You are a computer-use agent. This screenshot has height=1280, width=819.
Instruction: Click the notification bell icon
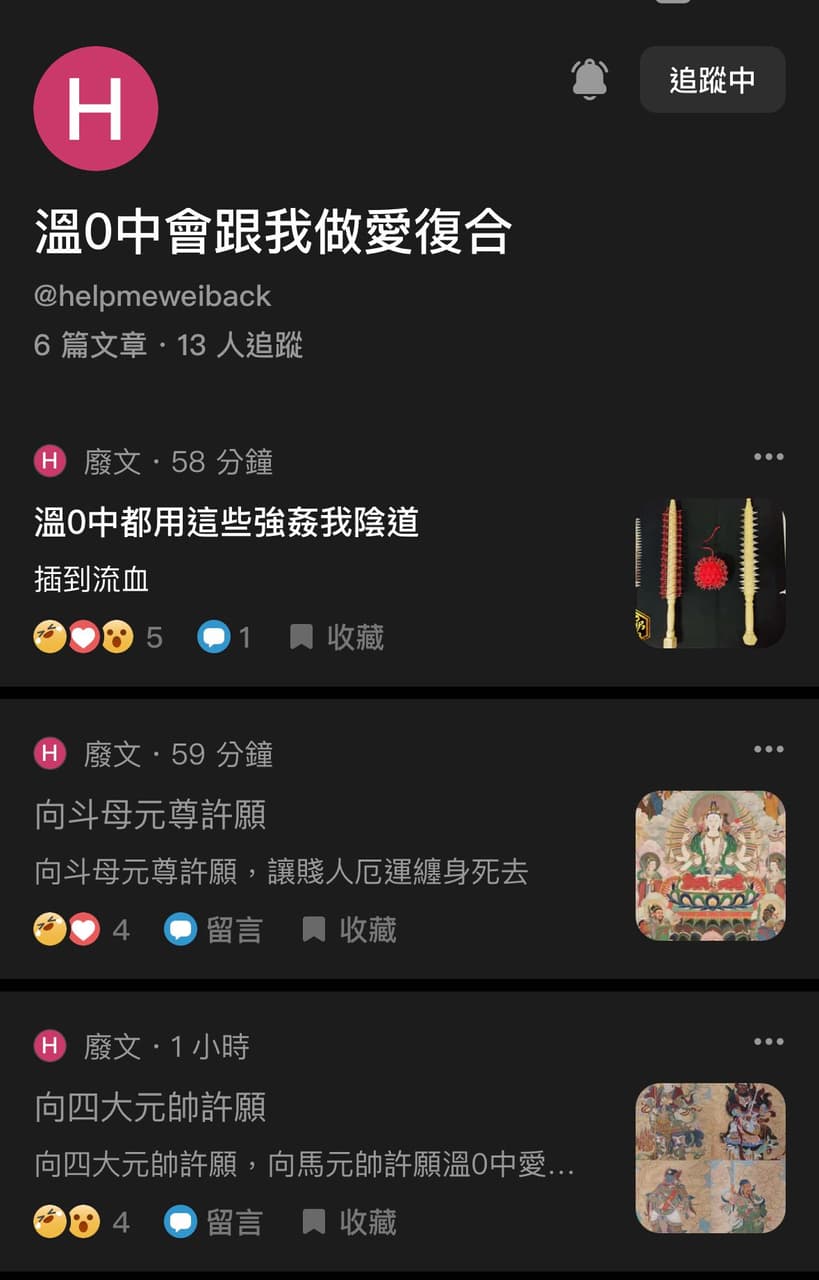point(589,79)
